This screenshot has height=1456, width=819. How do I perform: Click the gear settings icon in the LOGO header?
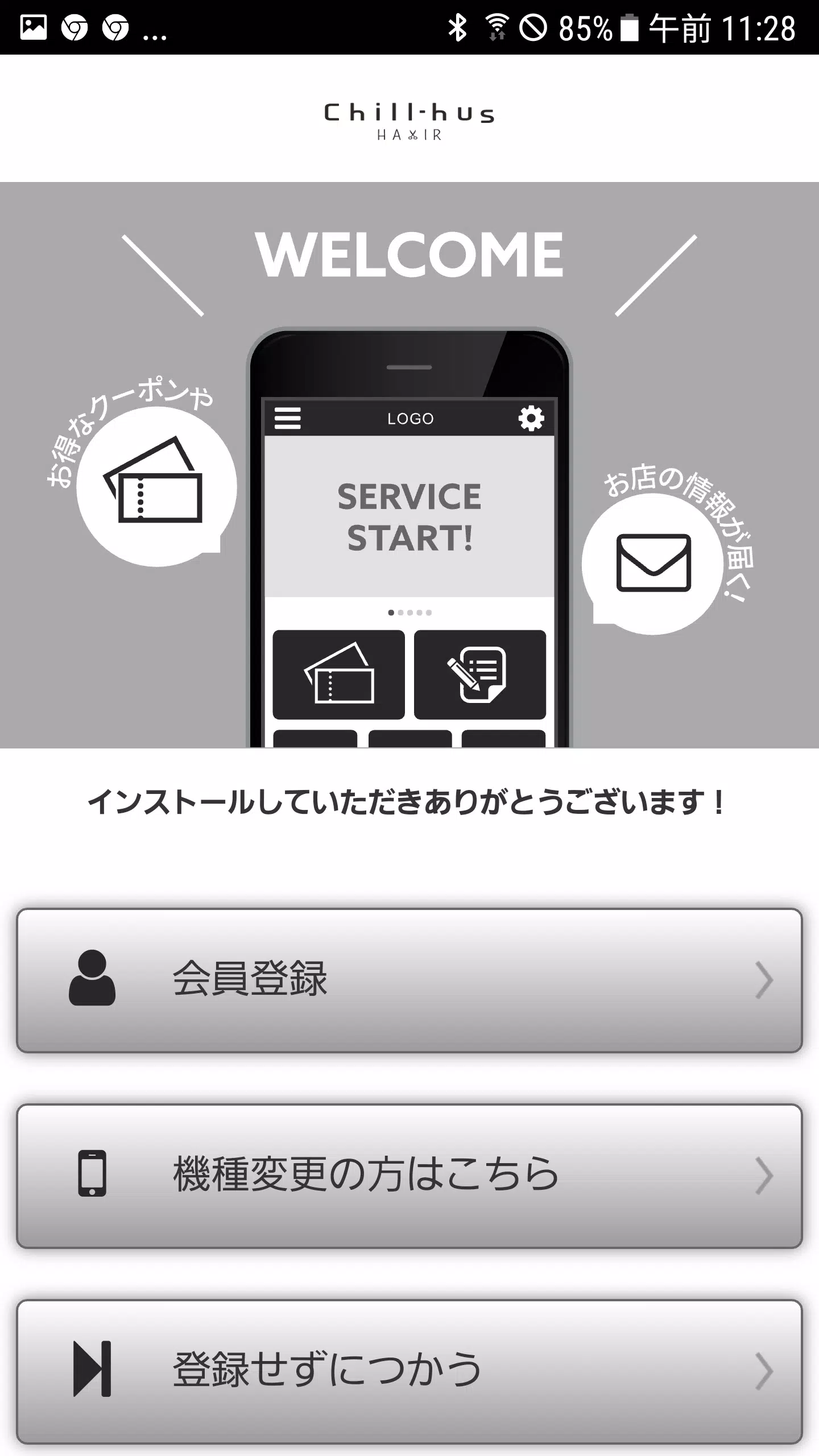click(531, 418)
